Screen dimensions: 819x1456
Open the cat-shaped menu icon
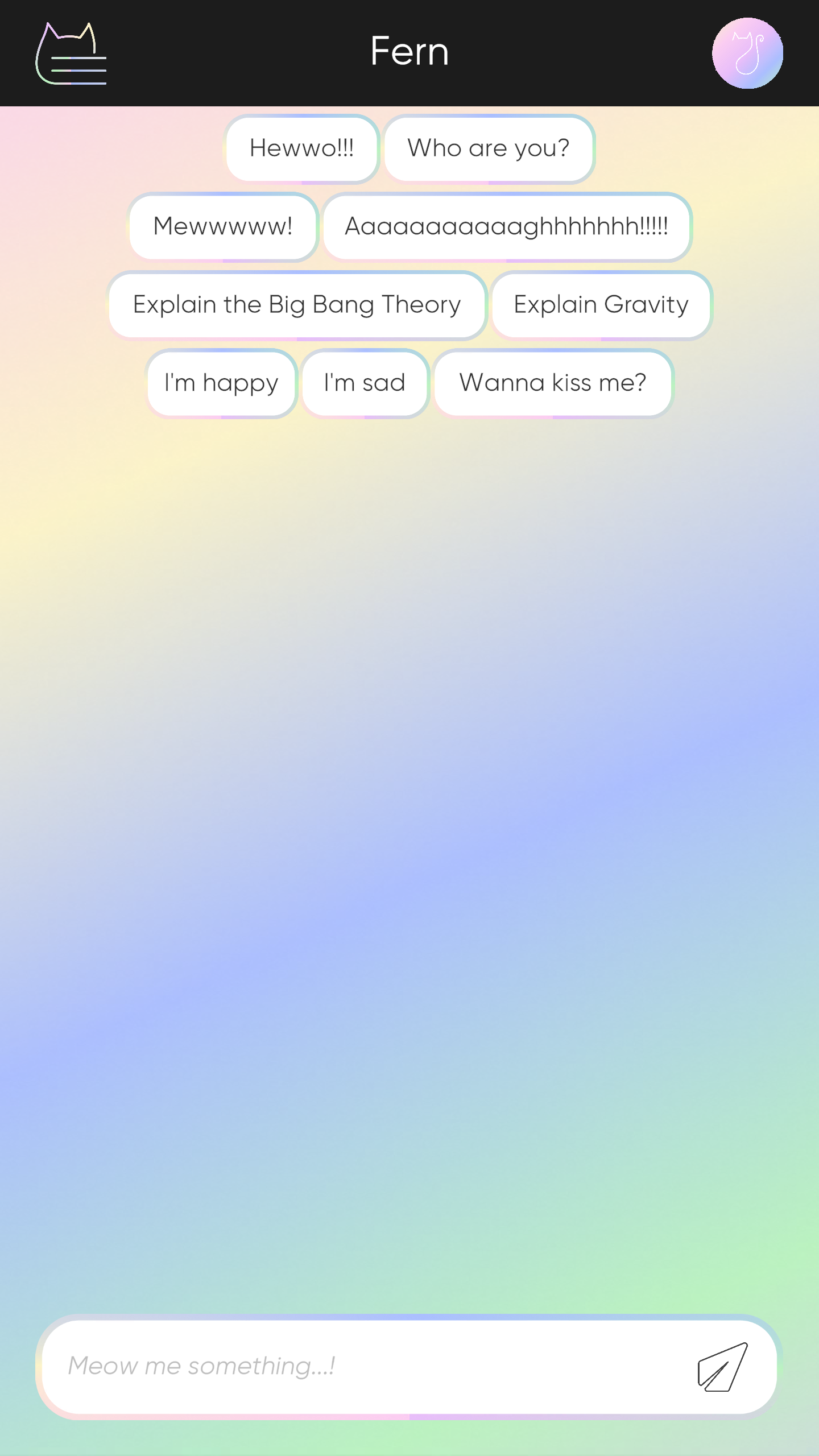[x=71, y=54]
